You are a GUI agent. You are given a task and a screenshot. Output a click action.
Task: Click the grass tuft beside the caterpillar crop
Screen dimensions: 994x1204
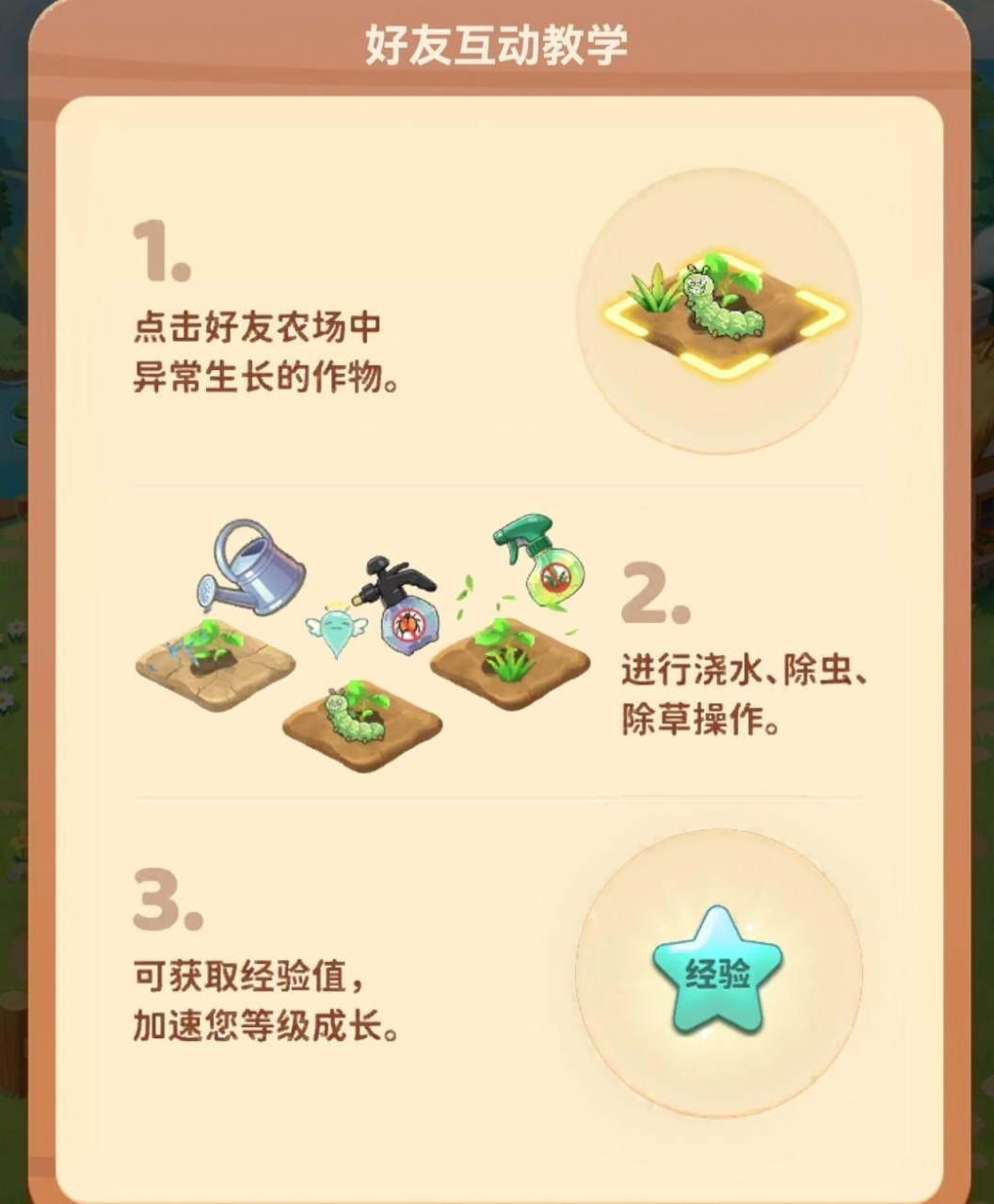[x=652, y=292]
